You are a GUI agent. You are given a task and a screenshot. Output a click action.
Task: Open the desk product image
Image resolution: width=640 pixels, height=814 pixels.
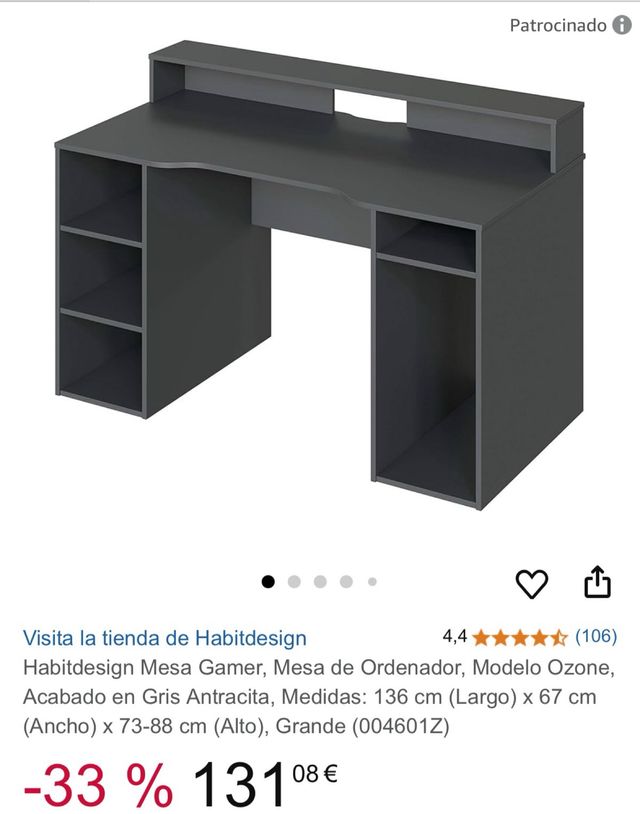320,280
